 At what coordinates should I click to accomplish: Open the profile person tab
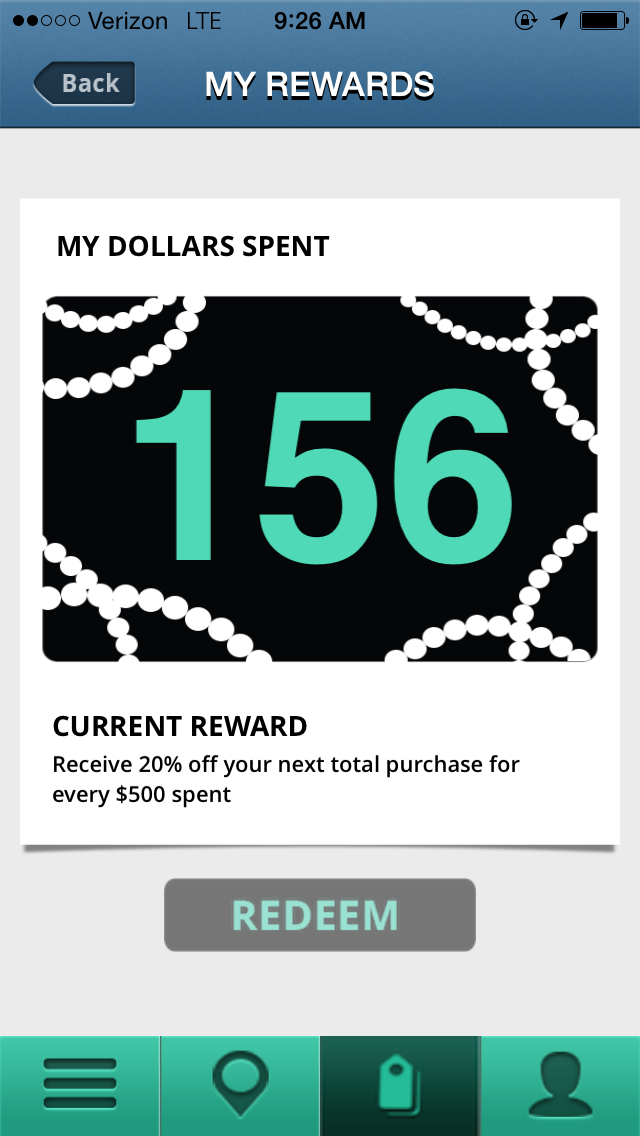click(x=560, y=1086)
